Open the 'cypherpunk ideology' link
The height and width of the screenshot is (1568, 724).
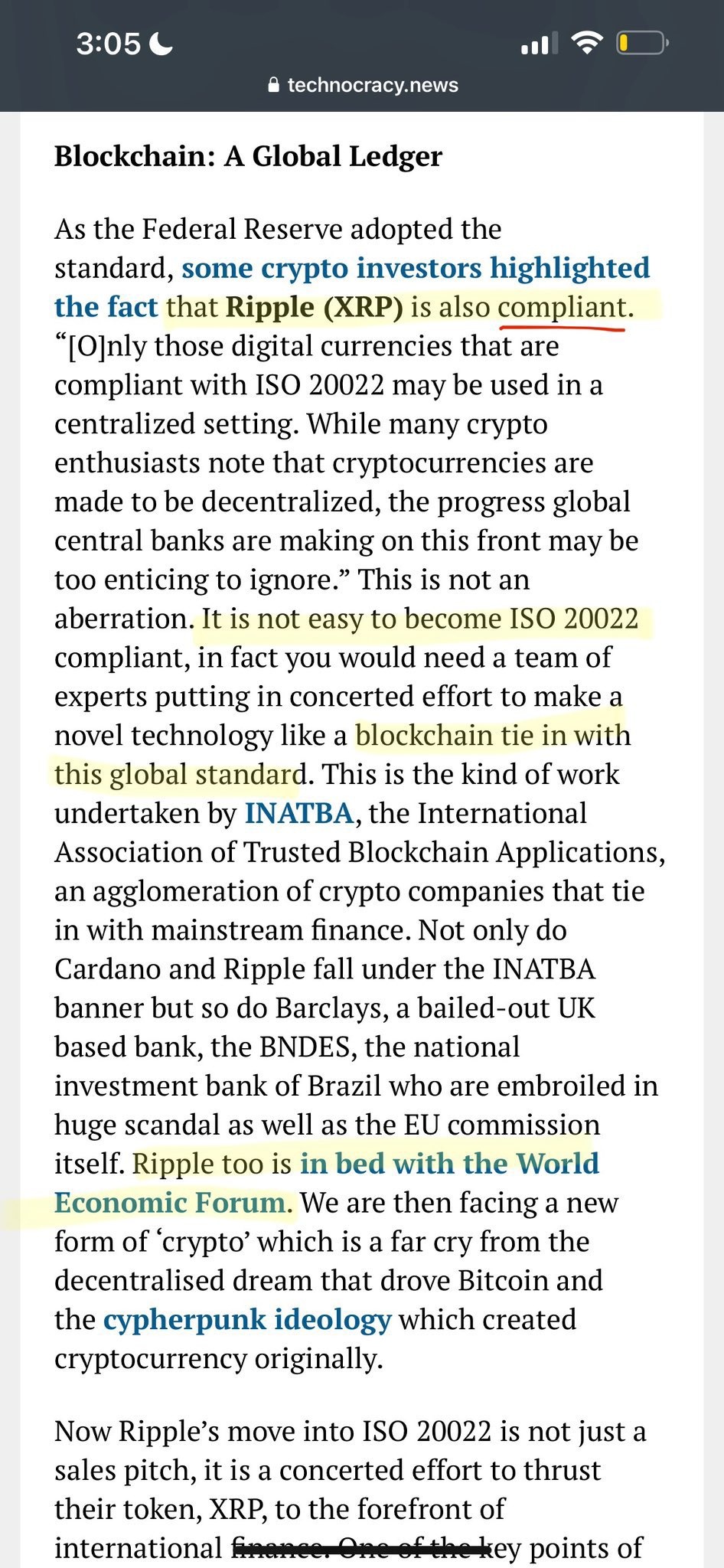(247, 1320)
